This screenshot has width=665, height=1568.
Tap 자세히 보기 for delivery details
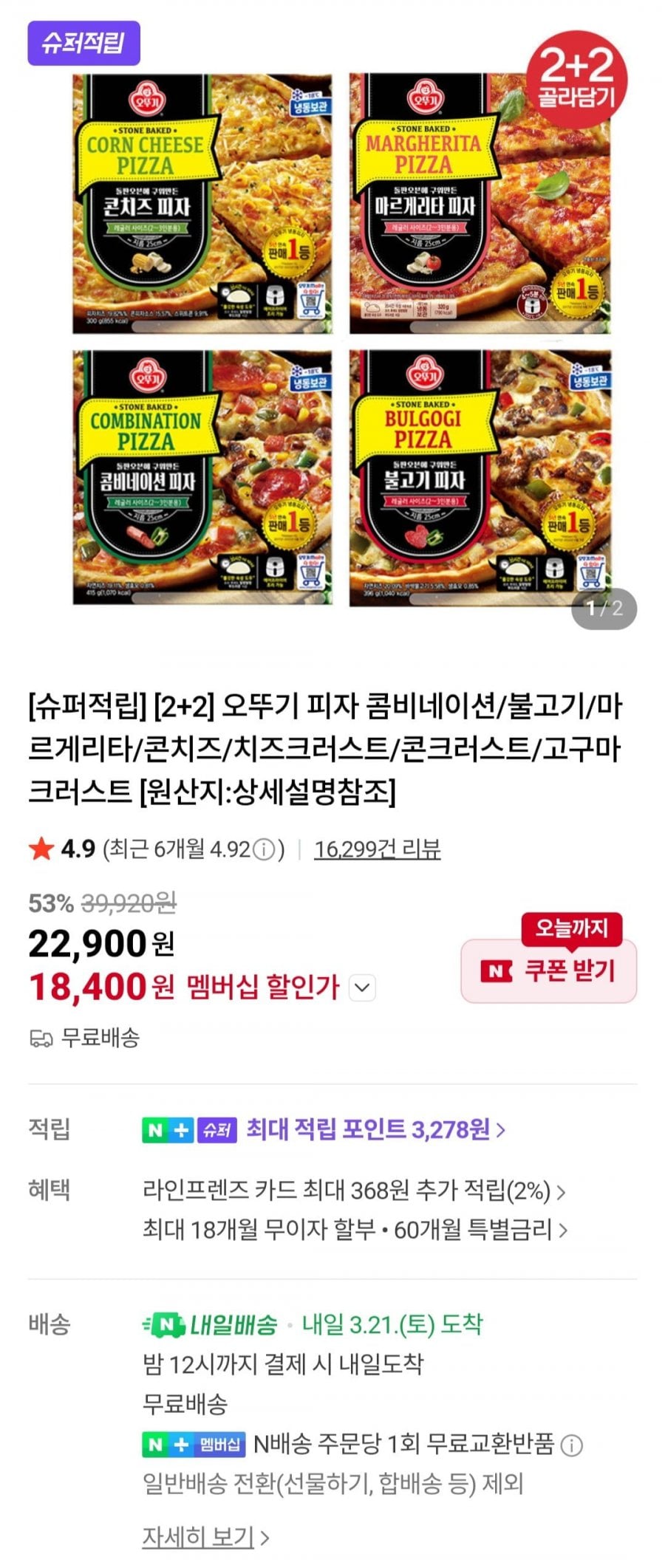pos(205,1538)
